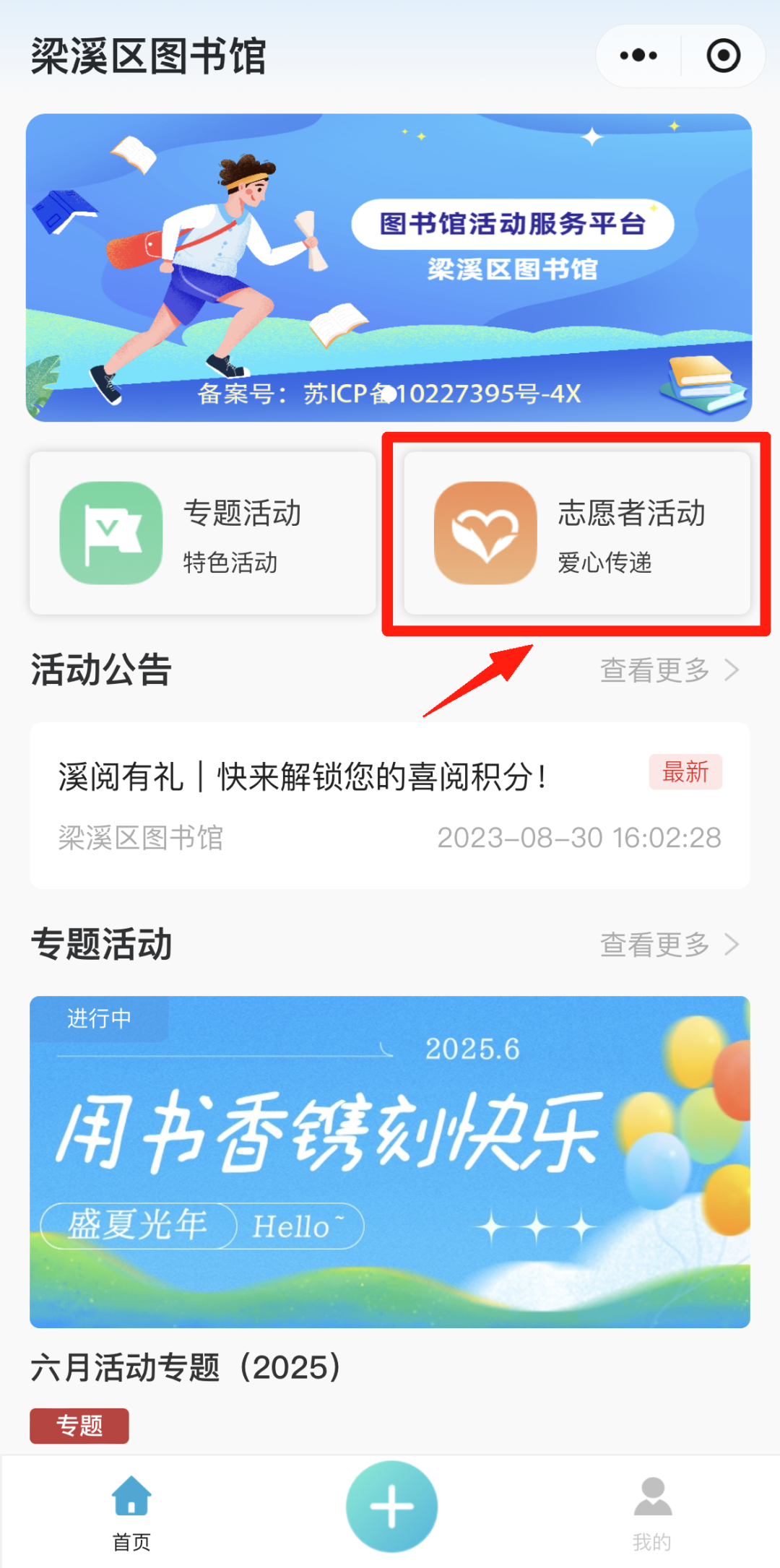
Task: Close the mini program via circle icon
Action: [723, 56]
